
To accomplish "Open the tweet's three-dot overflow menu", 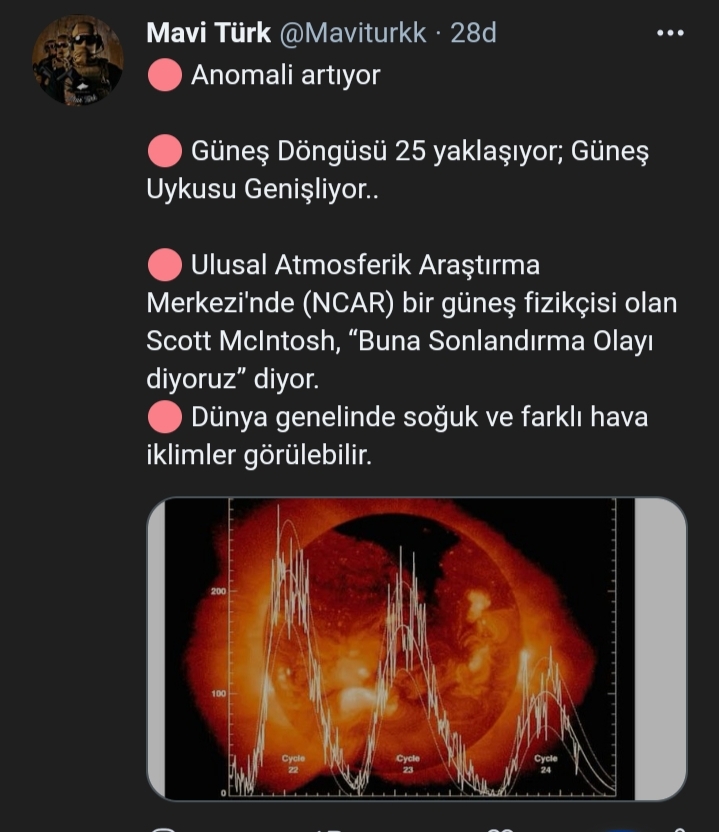I will pyautogui.click(x=669, y=33).
